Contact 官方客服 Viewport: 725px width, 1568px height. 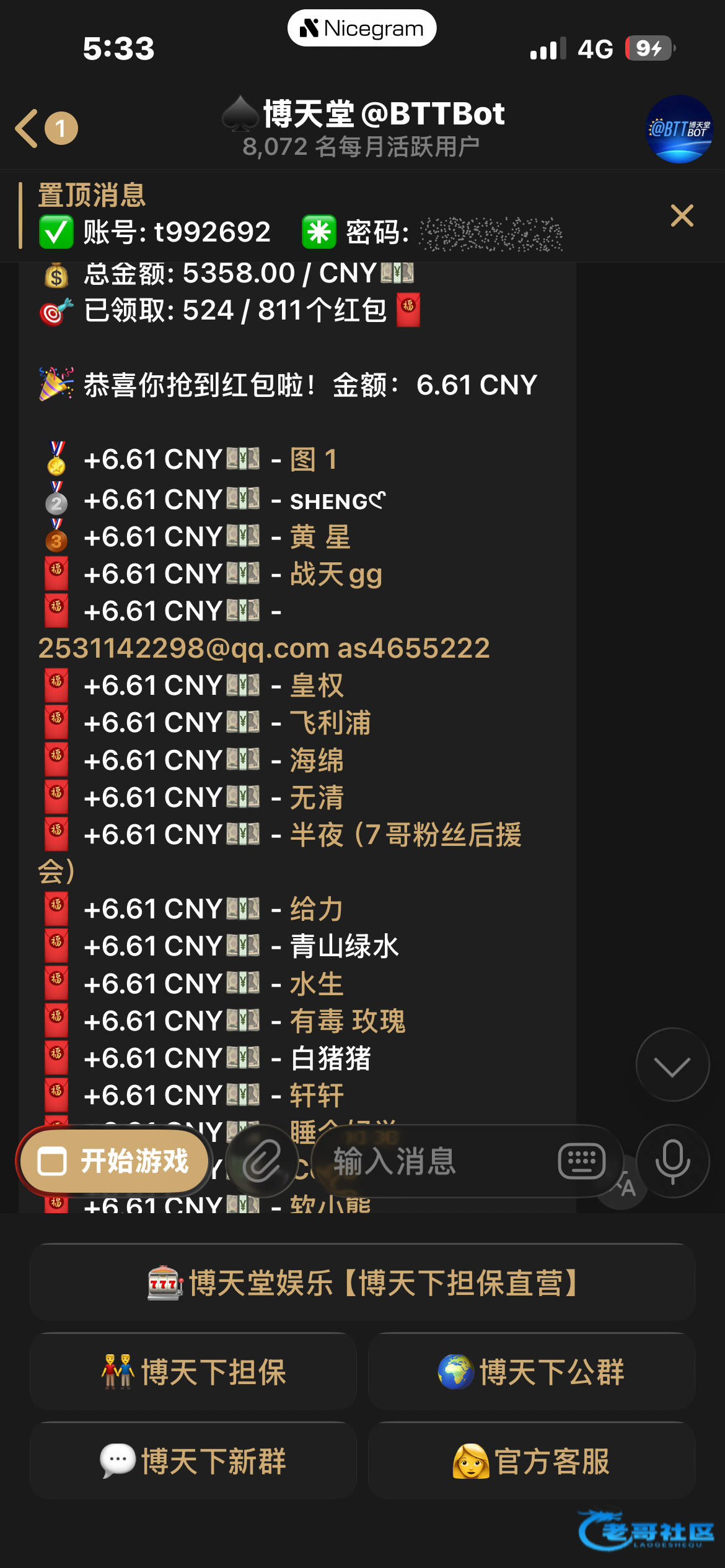click(531, 1461)
